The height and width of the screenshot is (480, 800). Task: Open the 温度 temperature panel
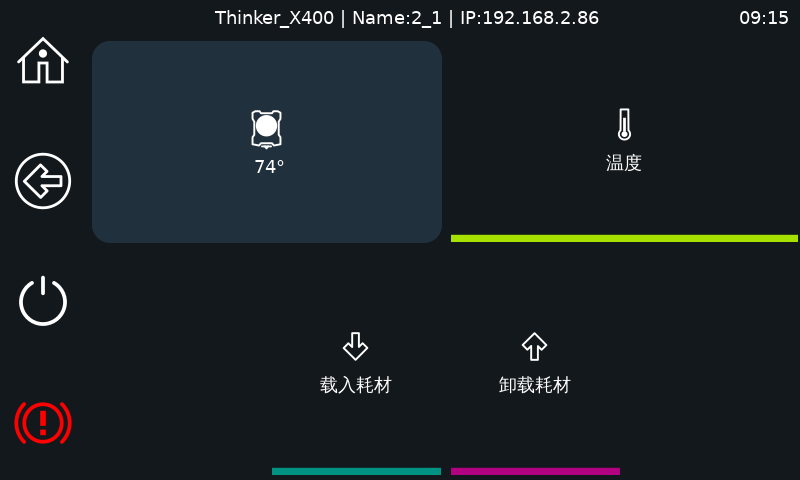(x=624, y=142)
